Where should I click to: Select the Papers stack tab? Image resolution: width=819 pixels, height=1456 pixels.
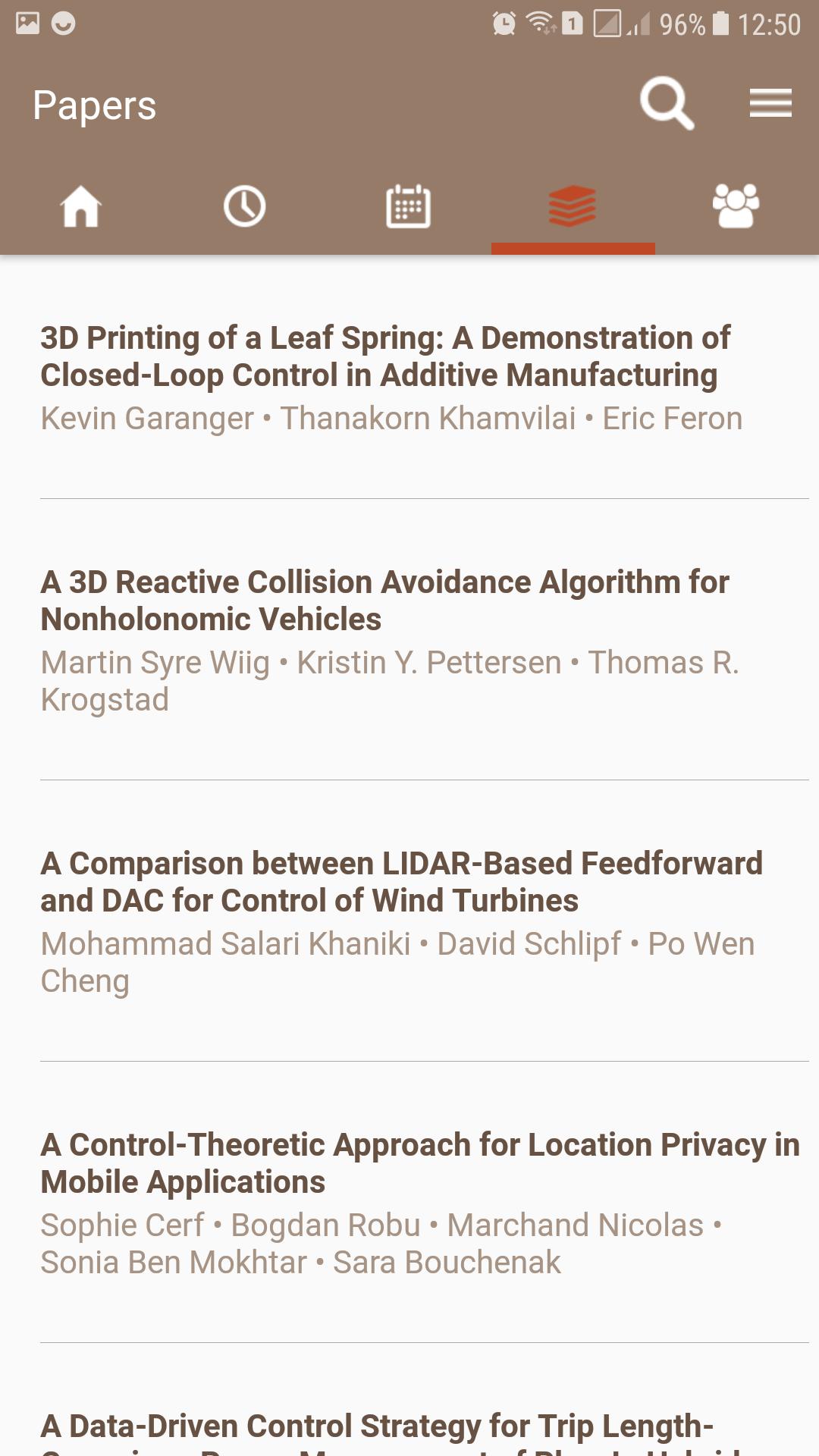[x=573, y=206]
